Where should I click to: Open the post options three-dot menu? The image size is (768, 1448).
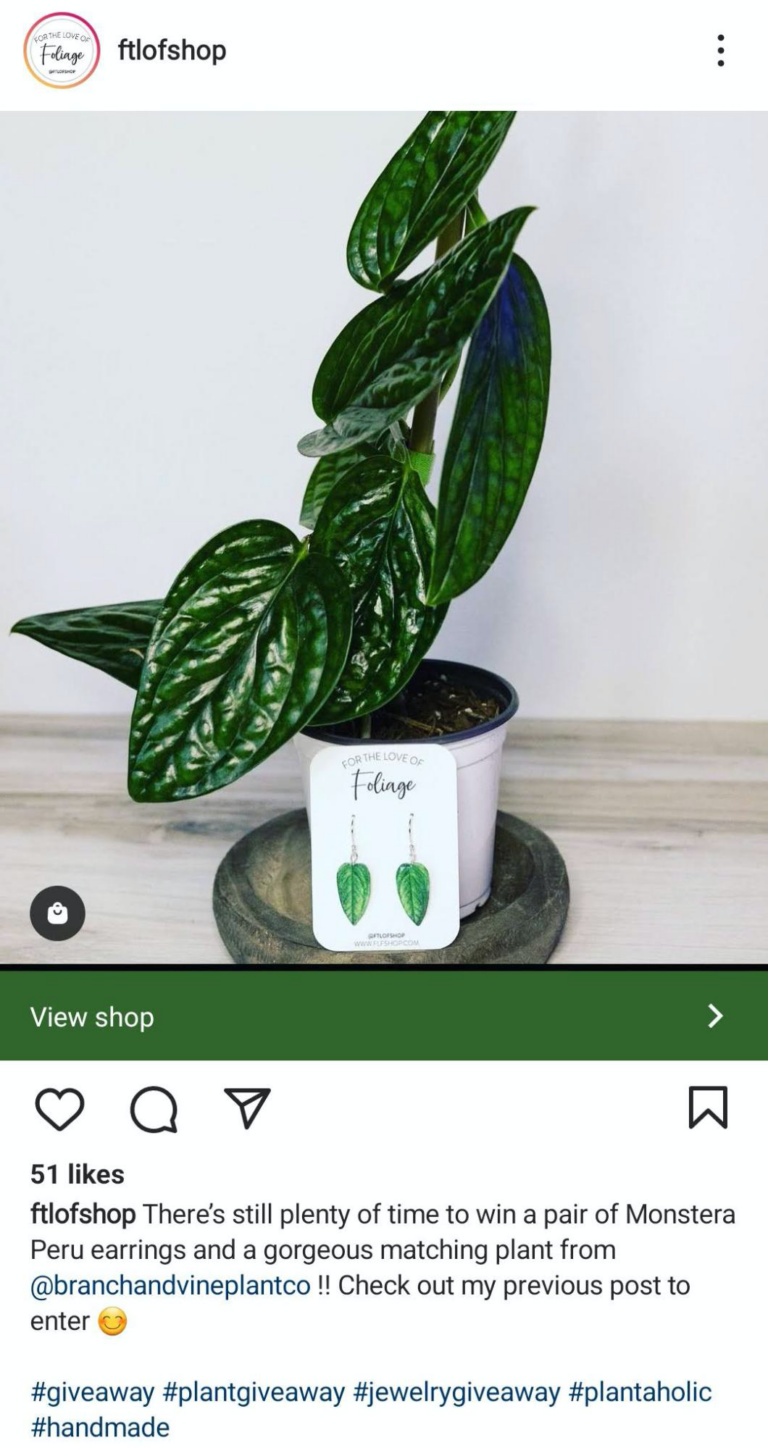[720, 49]
